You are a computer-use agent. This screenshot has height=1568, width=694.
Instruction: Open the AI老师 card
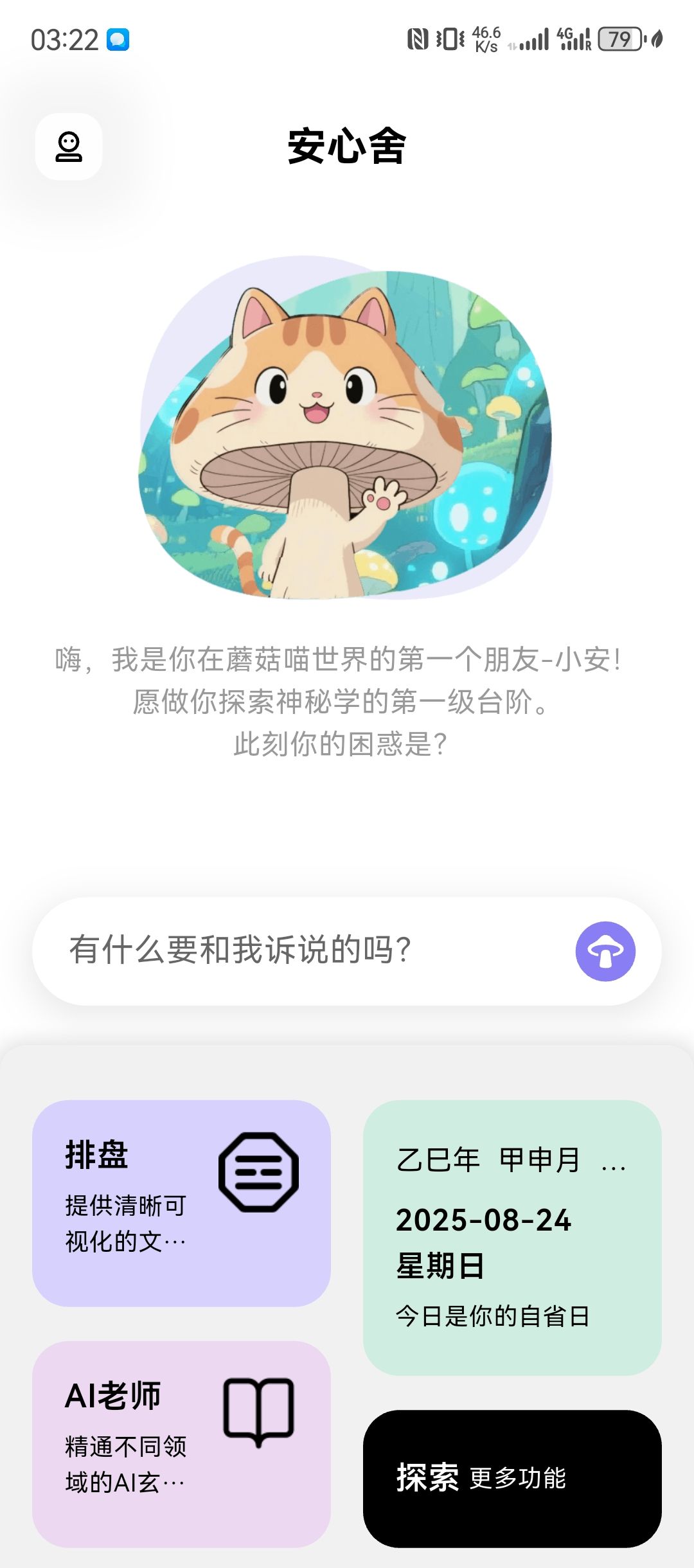point(181,1443)
